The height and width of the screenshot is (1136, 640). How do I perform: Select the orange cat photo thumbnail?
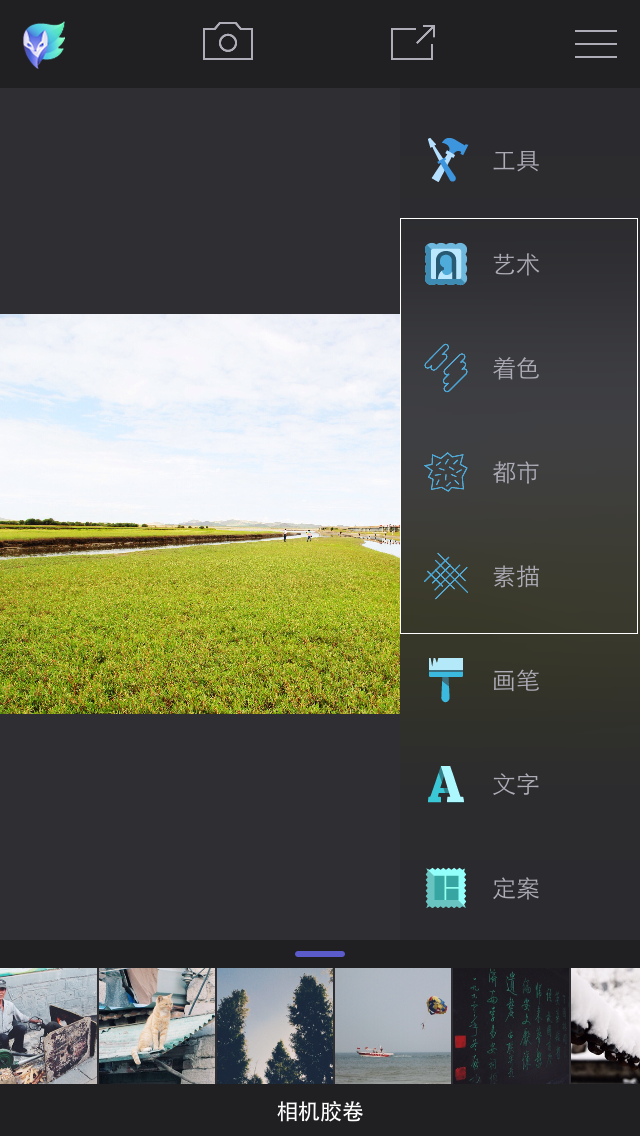click(x=157, y=1025)
